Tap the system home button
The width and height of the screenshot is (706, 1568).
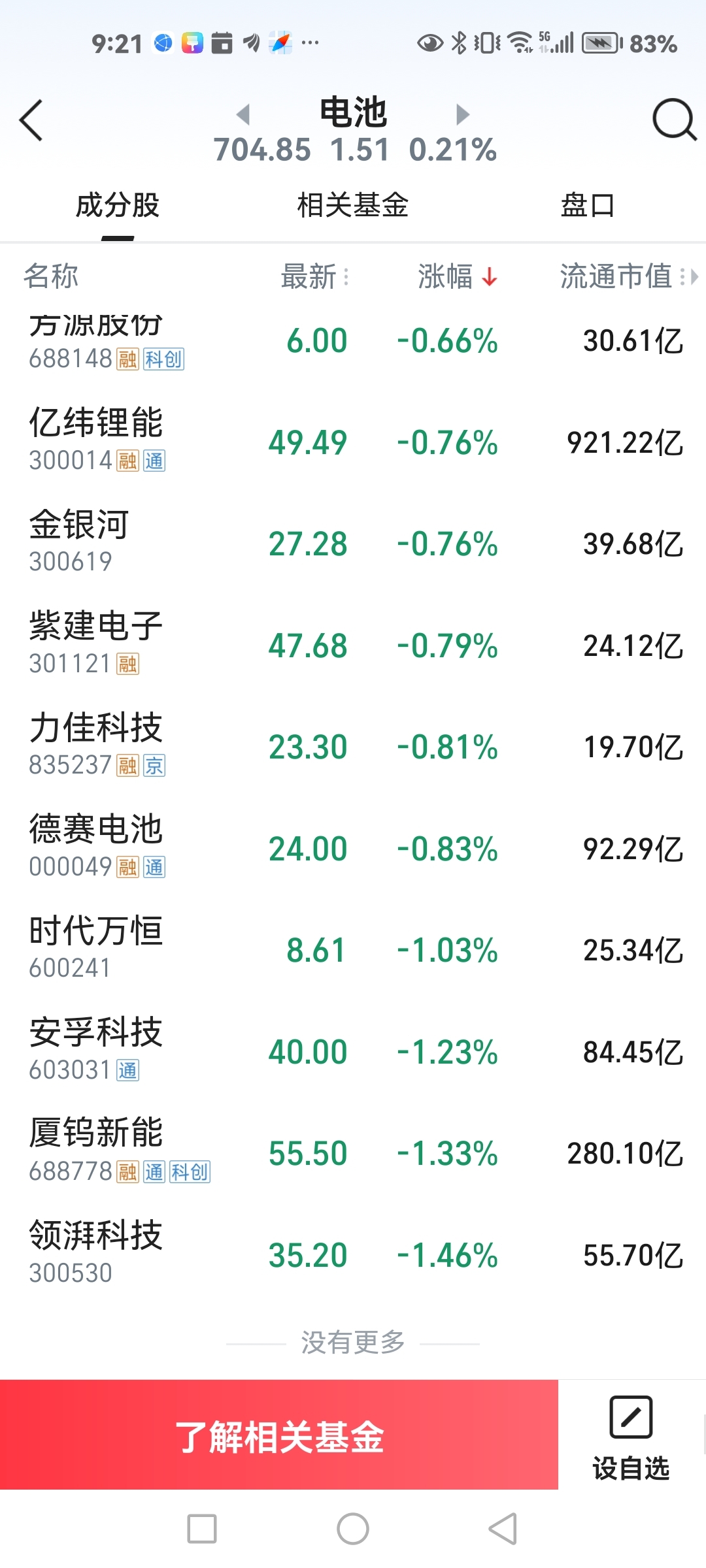click(x=353, y=1529)
